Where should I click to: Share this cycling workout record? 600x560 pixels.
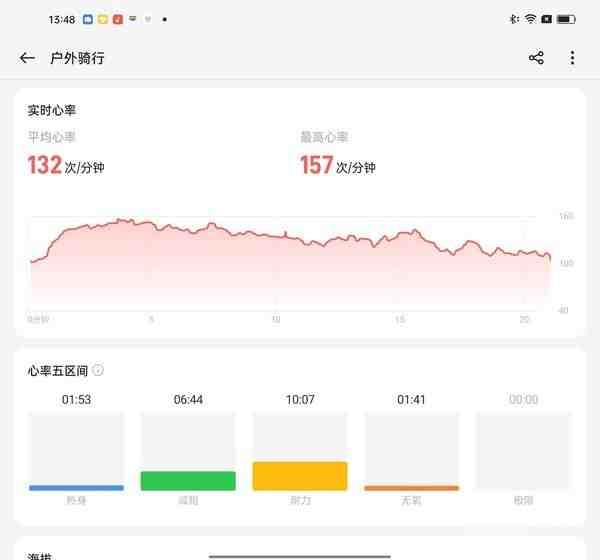[x=536, y=58]
